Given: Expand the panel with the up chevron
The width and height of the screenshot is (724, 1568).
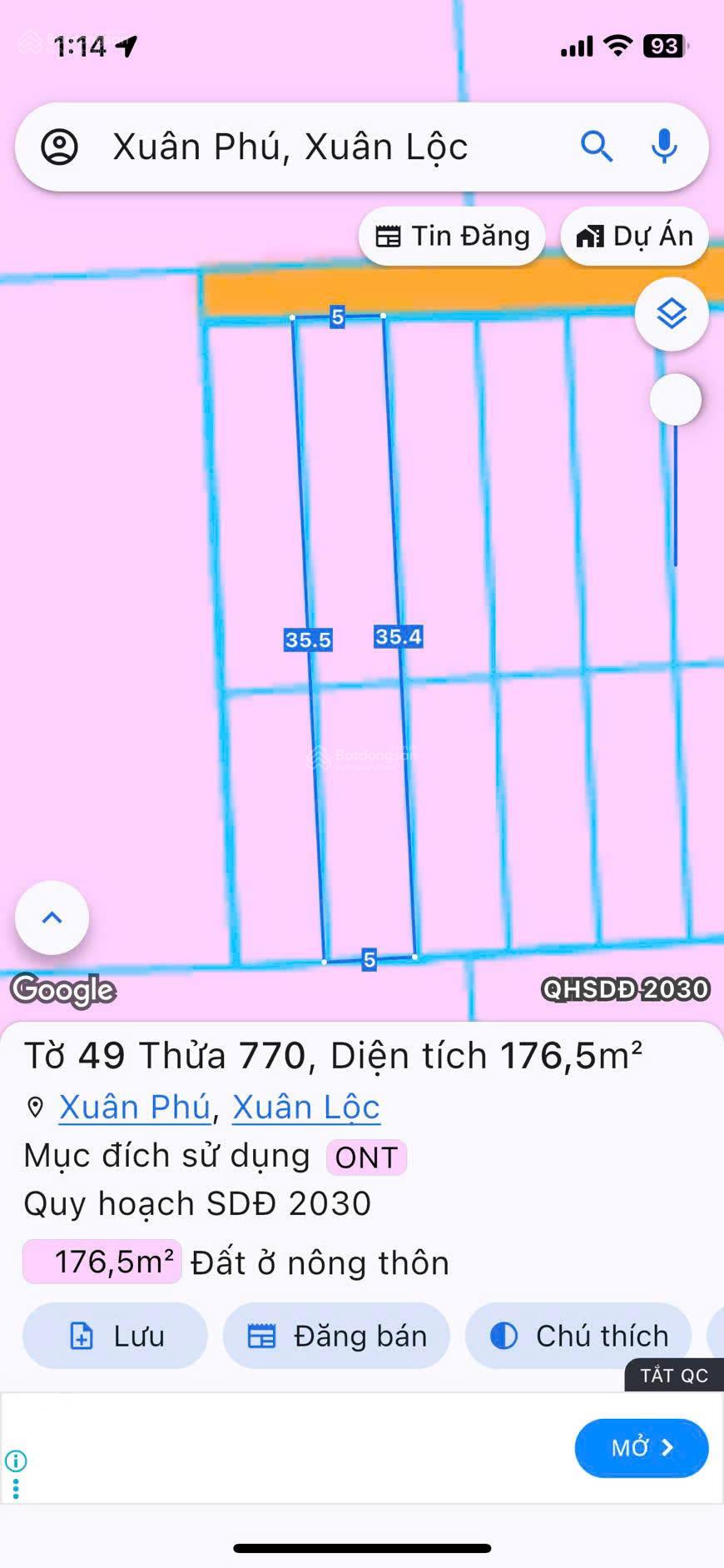Looking at the screenshot, I should (x=52, y=918).
